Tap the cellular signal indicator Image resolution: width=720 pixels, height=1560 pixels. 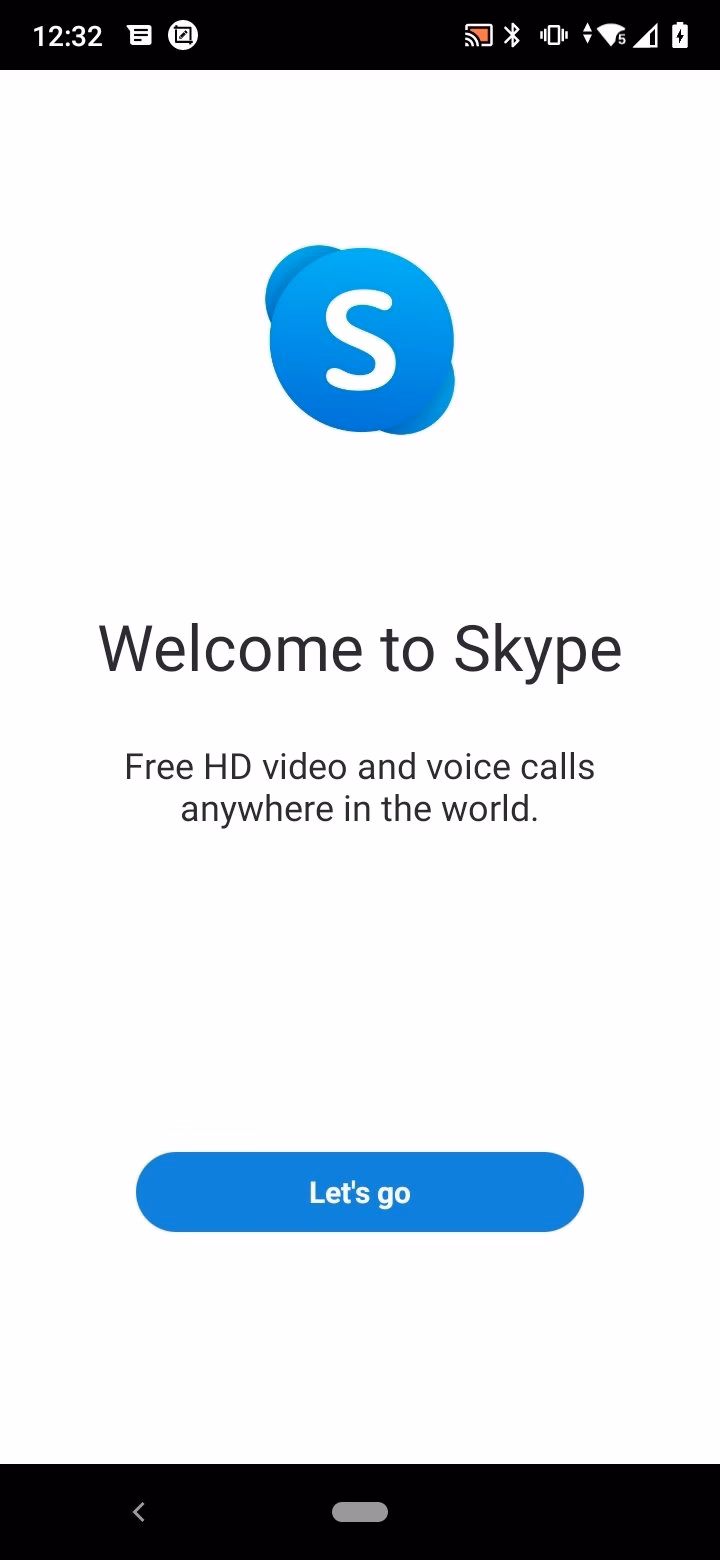646,34
